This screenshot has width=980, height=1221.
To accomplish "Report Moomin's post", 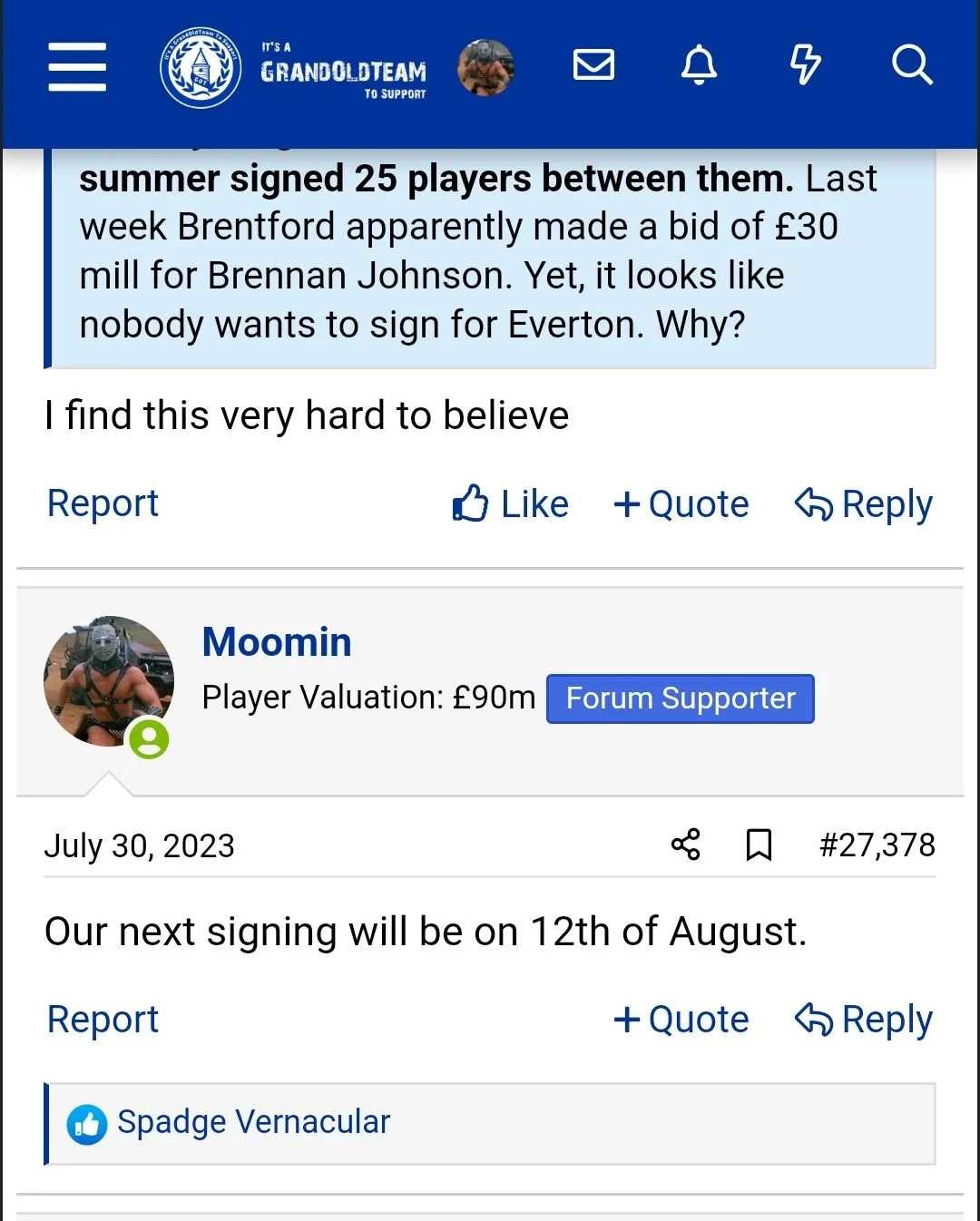I will pos(103,1020).
